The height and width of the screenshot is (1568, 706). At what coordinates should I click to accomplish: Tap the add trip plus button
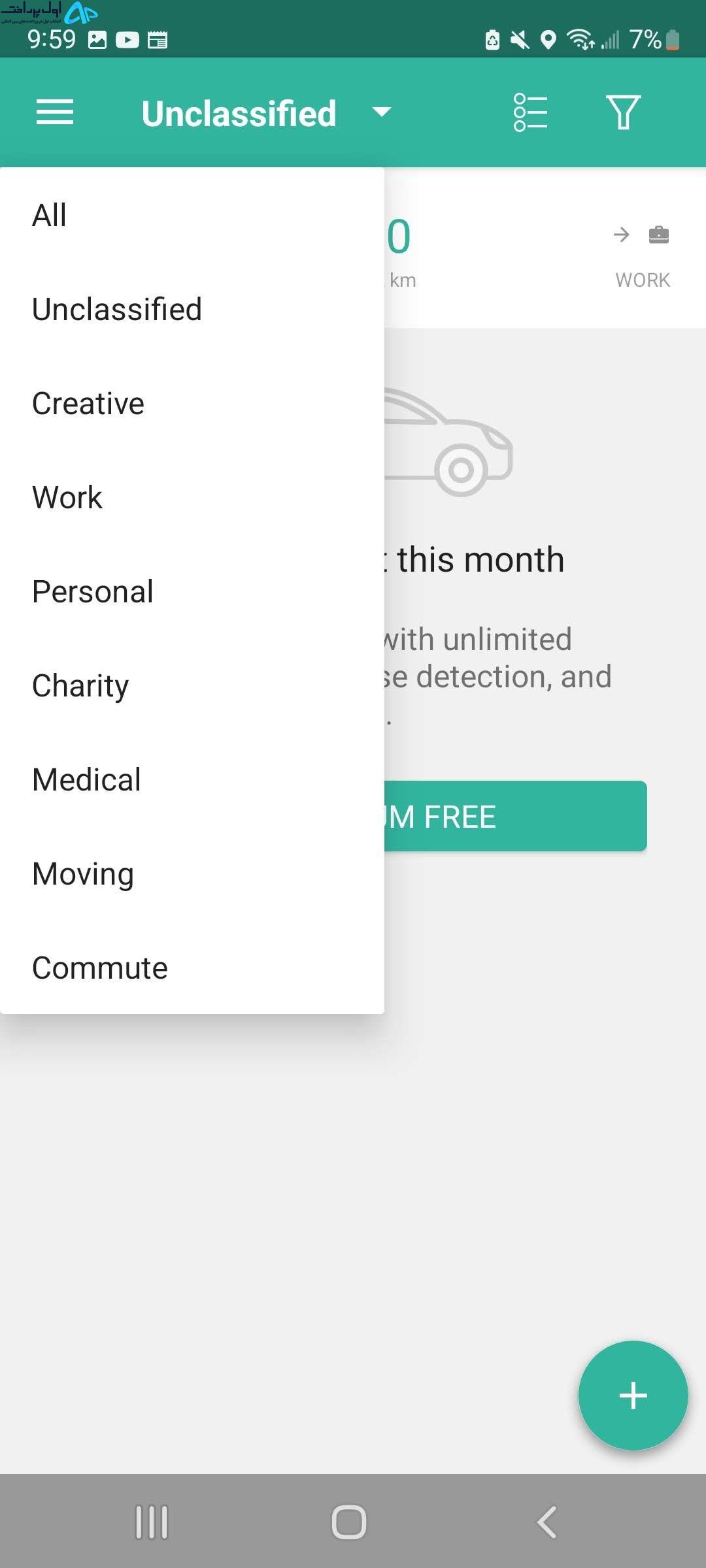coord(633,1396)
